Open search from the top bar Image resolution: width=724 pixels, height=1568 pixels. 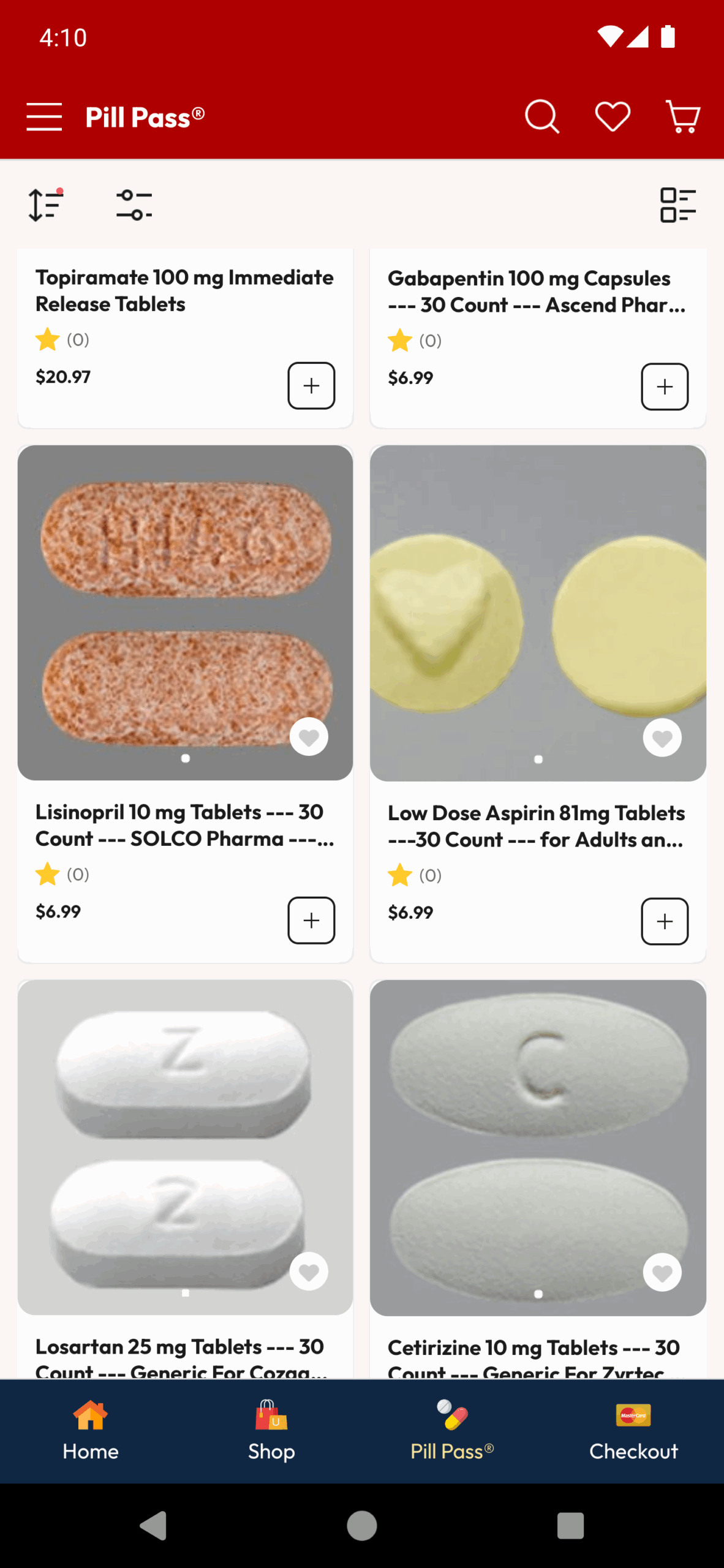point(542,116)
